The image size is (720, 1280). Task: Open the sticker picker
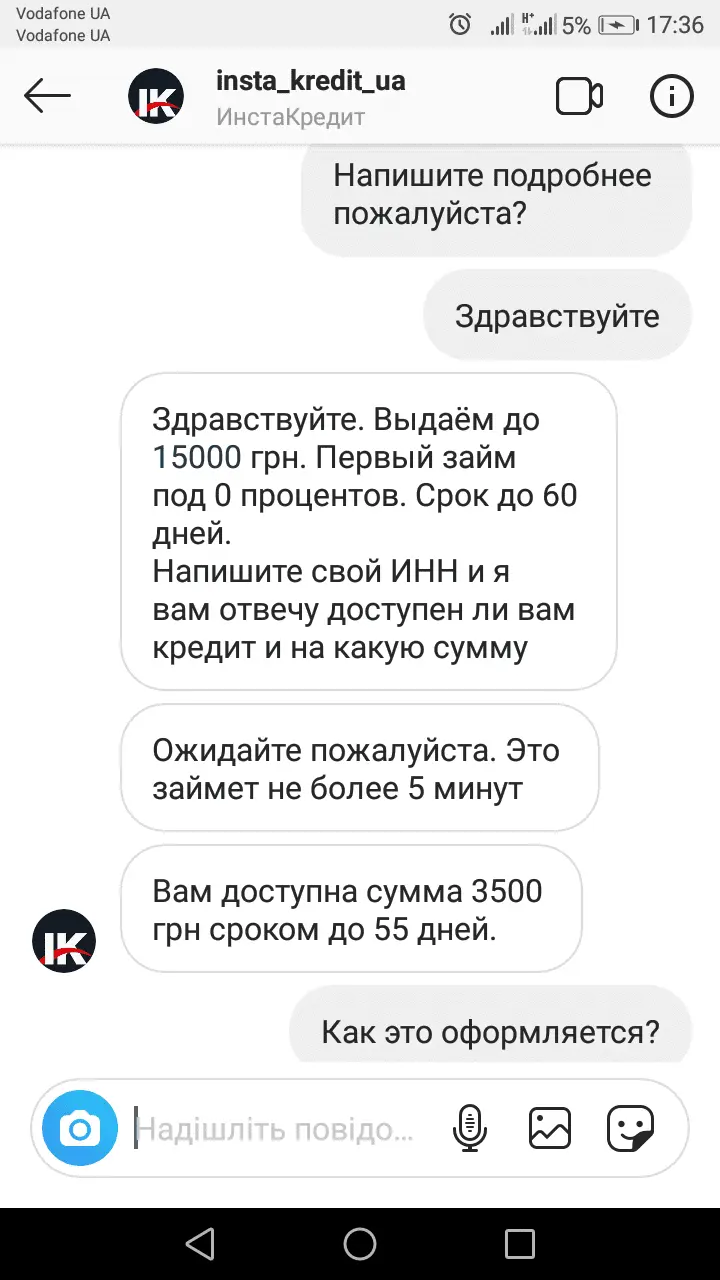(x=631, y=1131)
